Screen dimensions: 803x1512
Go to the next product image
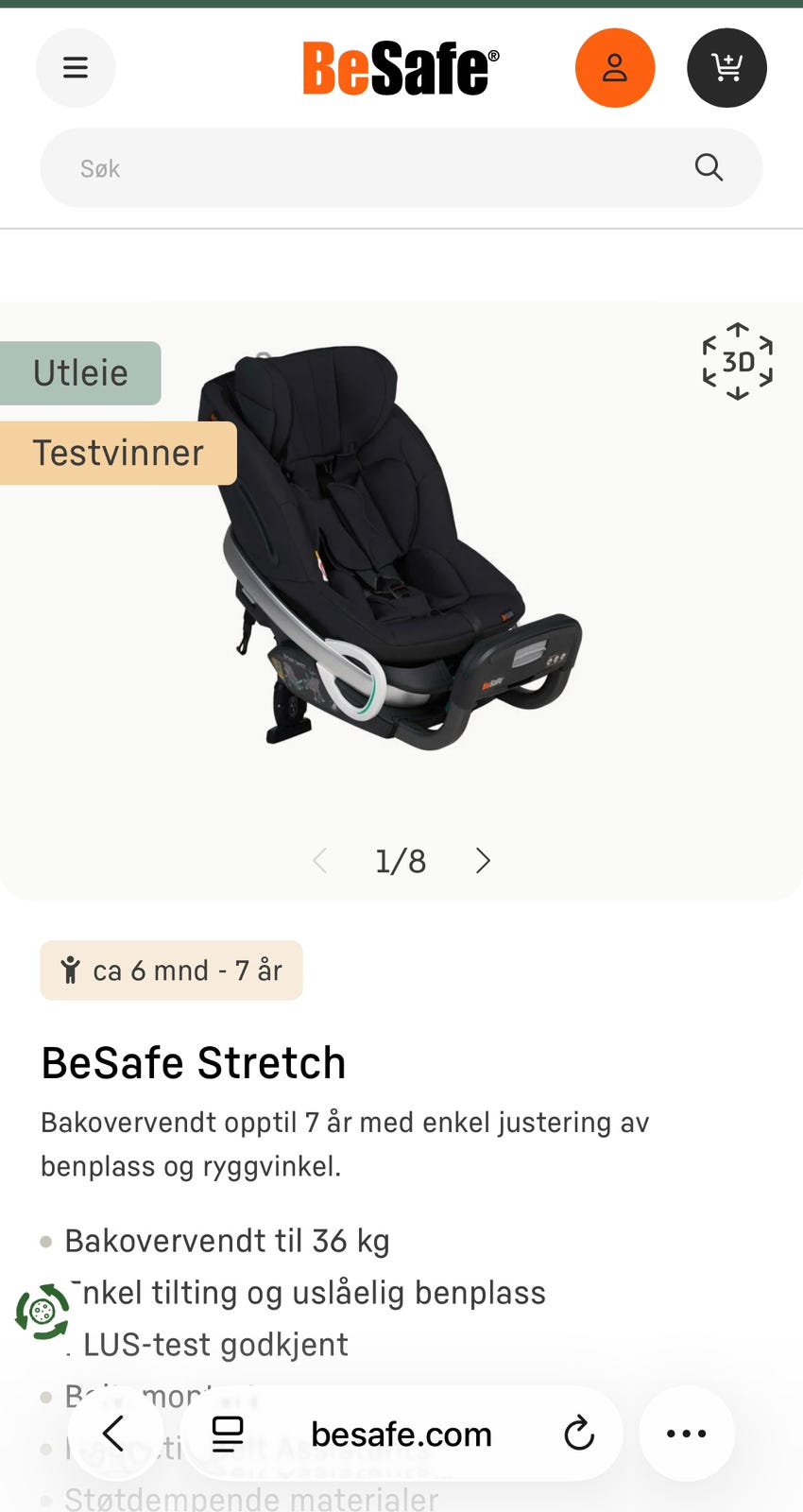tap(483, 861)
